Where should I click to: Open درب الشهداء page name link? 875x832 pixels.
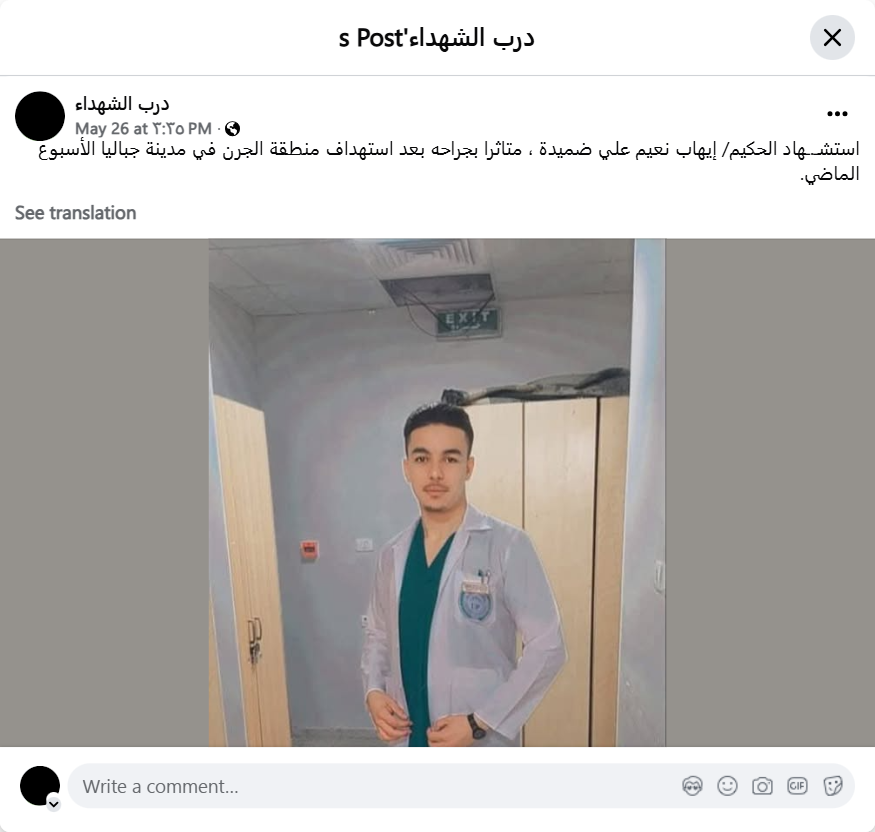tap(122, 104)
